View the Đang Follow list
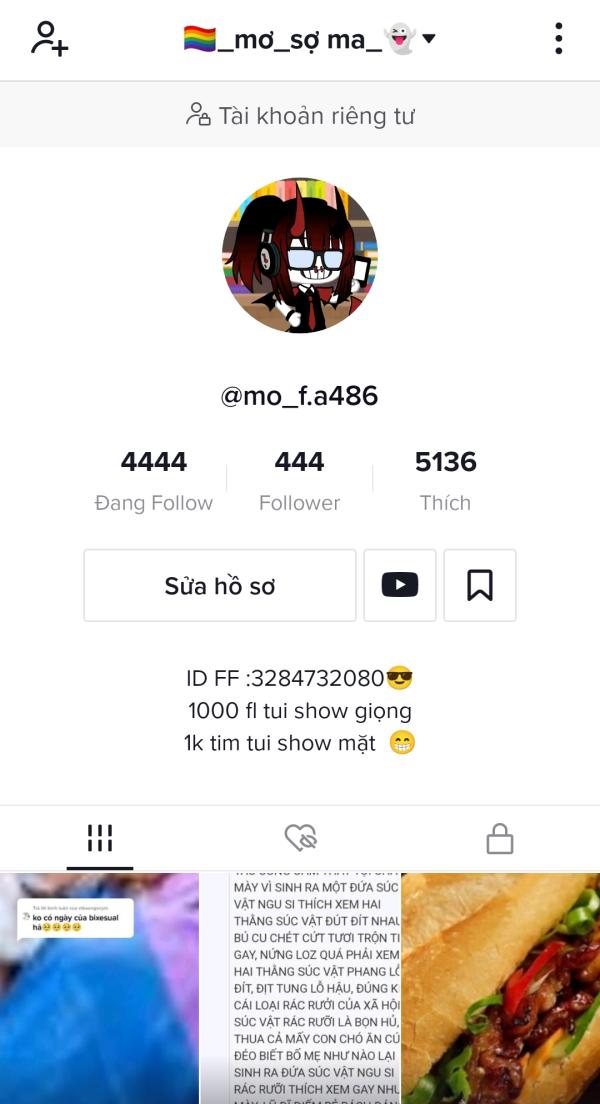 point(154,480)
